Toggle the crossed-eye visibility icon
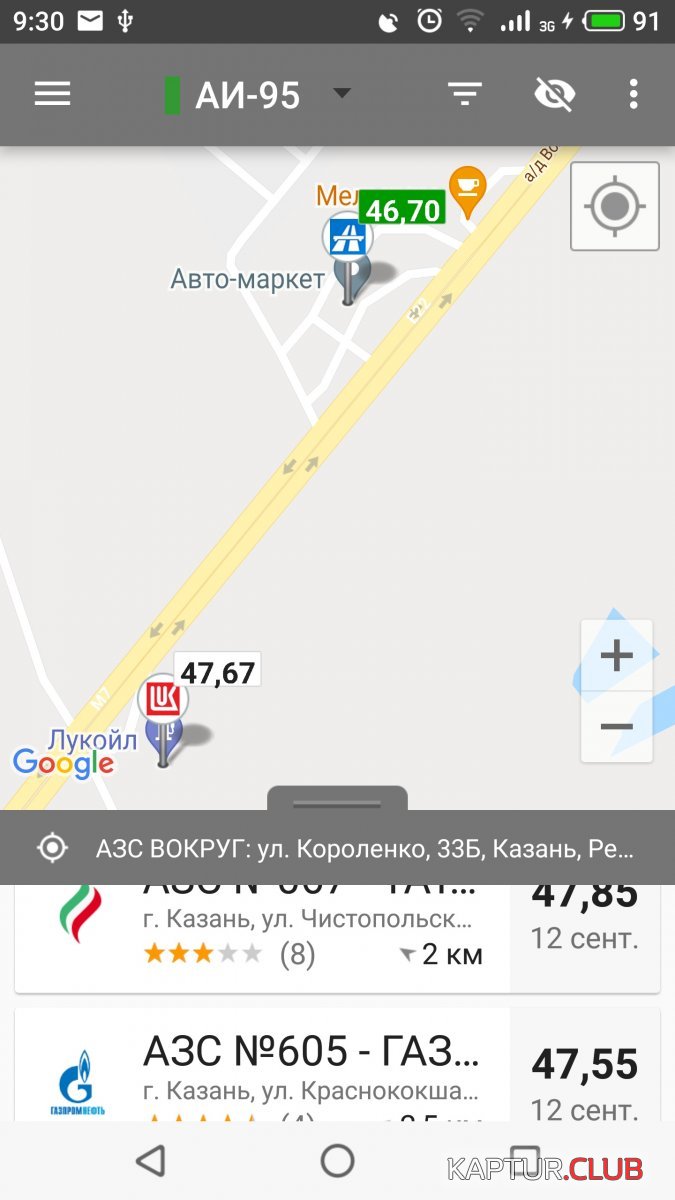Viewport: 675px width, 1200px height. click(x=554, y=94)
